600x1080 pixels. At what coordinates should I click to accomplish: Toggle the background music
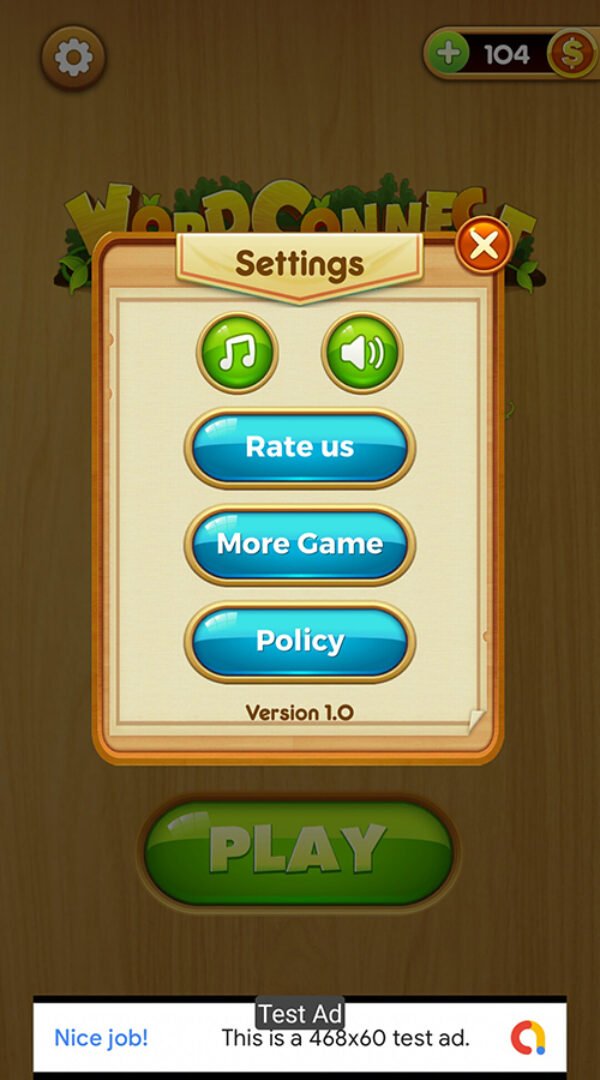click(x=237, y=352)
